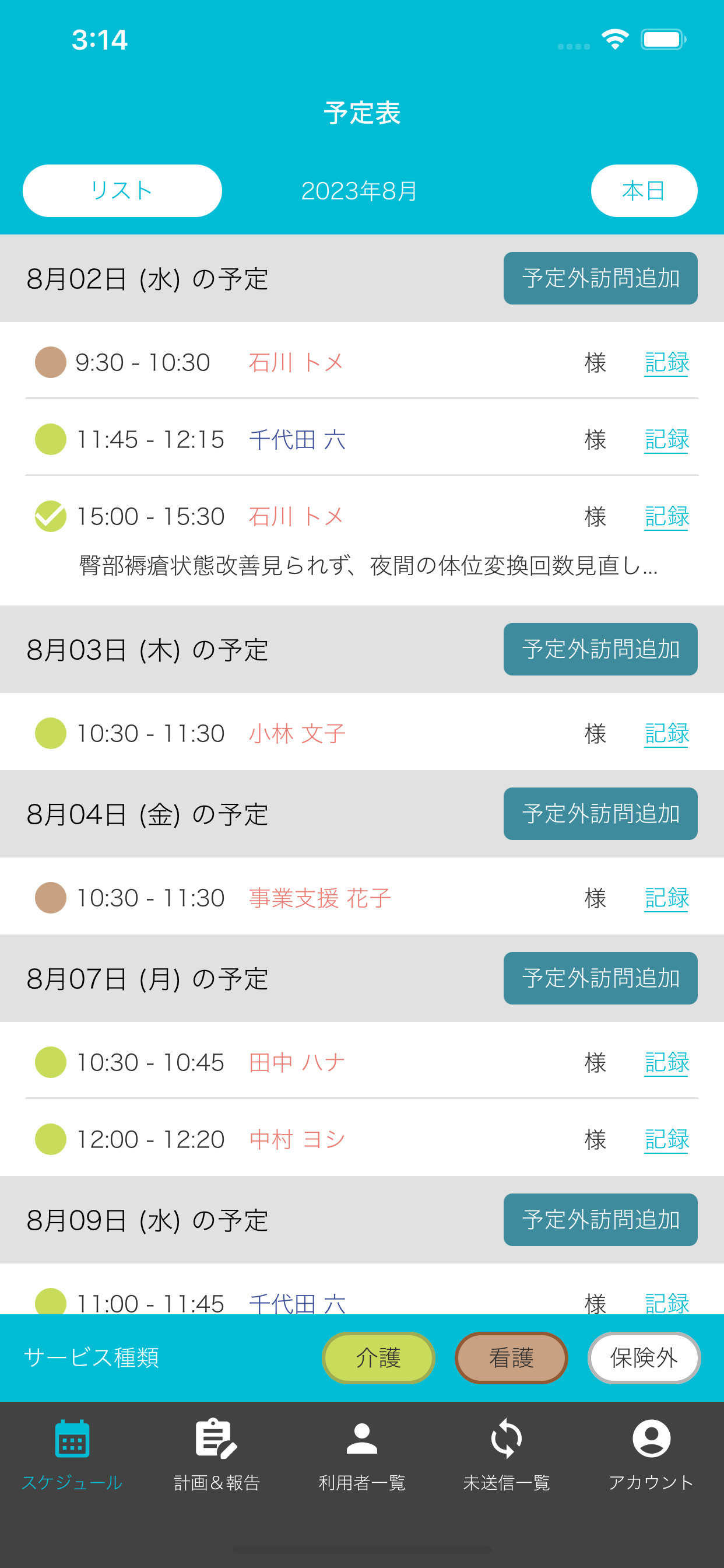Open 記録 for 田中 ハナ
The height and width of the screenshot is (1568, 724).
point(666,1062)
